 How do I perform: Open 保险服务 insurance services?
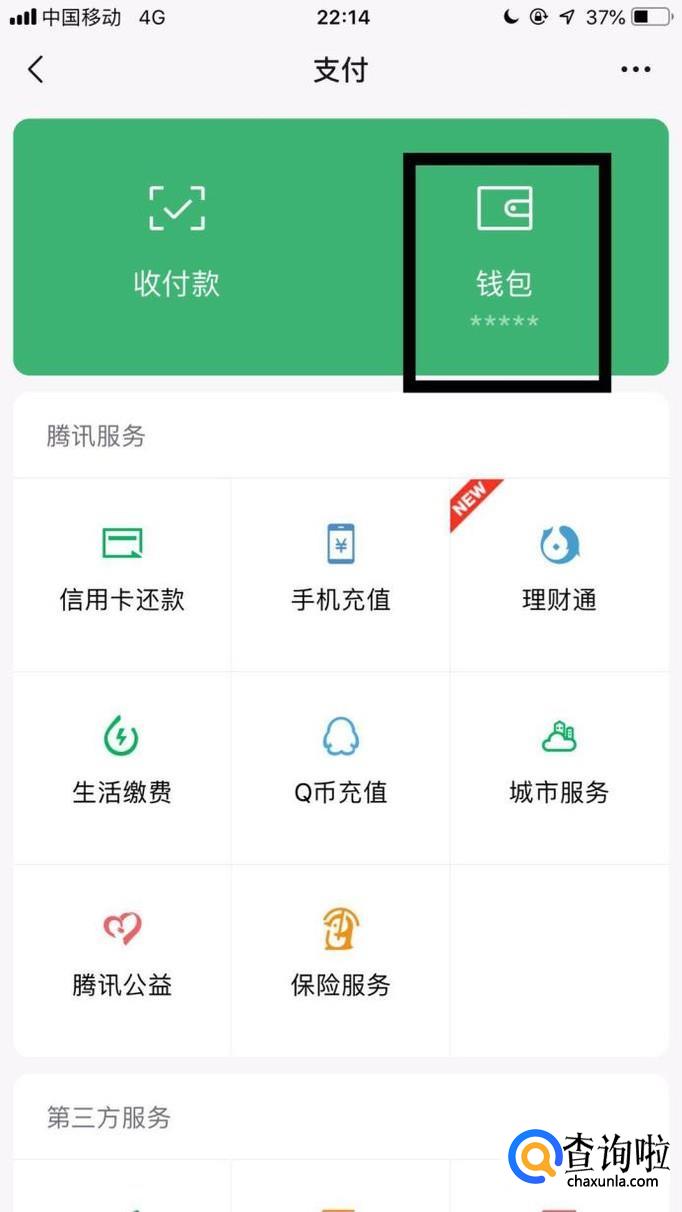341,957
